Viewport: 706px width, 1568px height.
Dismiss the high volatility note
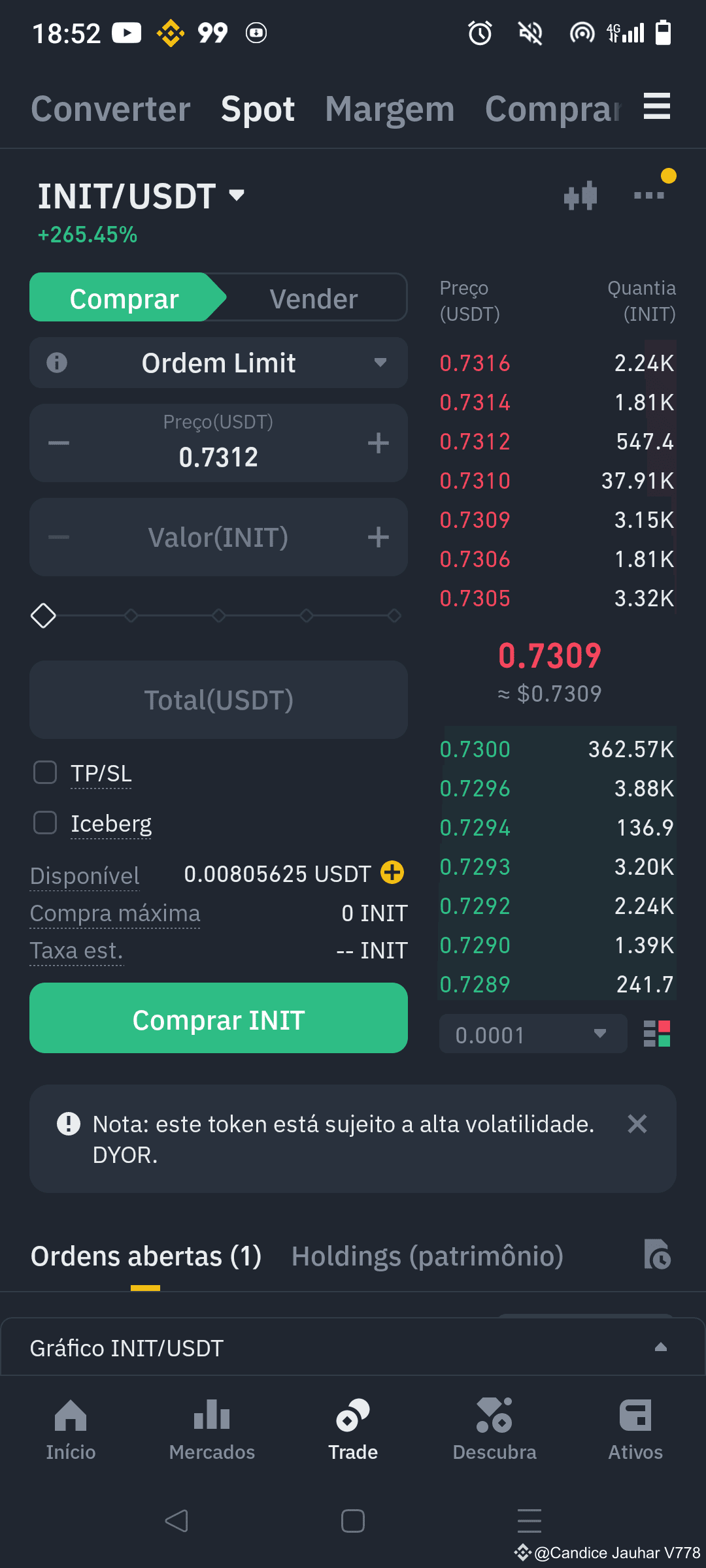(637, 1124)
